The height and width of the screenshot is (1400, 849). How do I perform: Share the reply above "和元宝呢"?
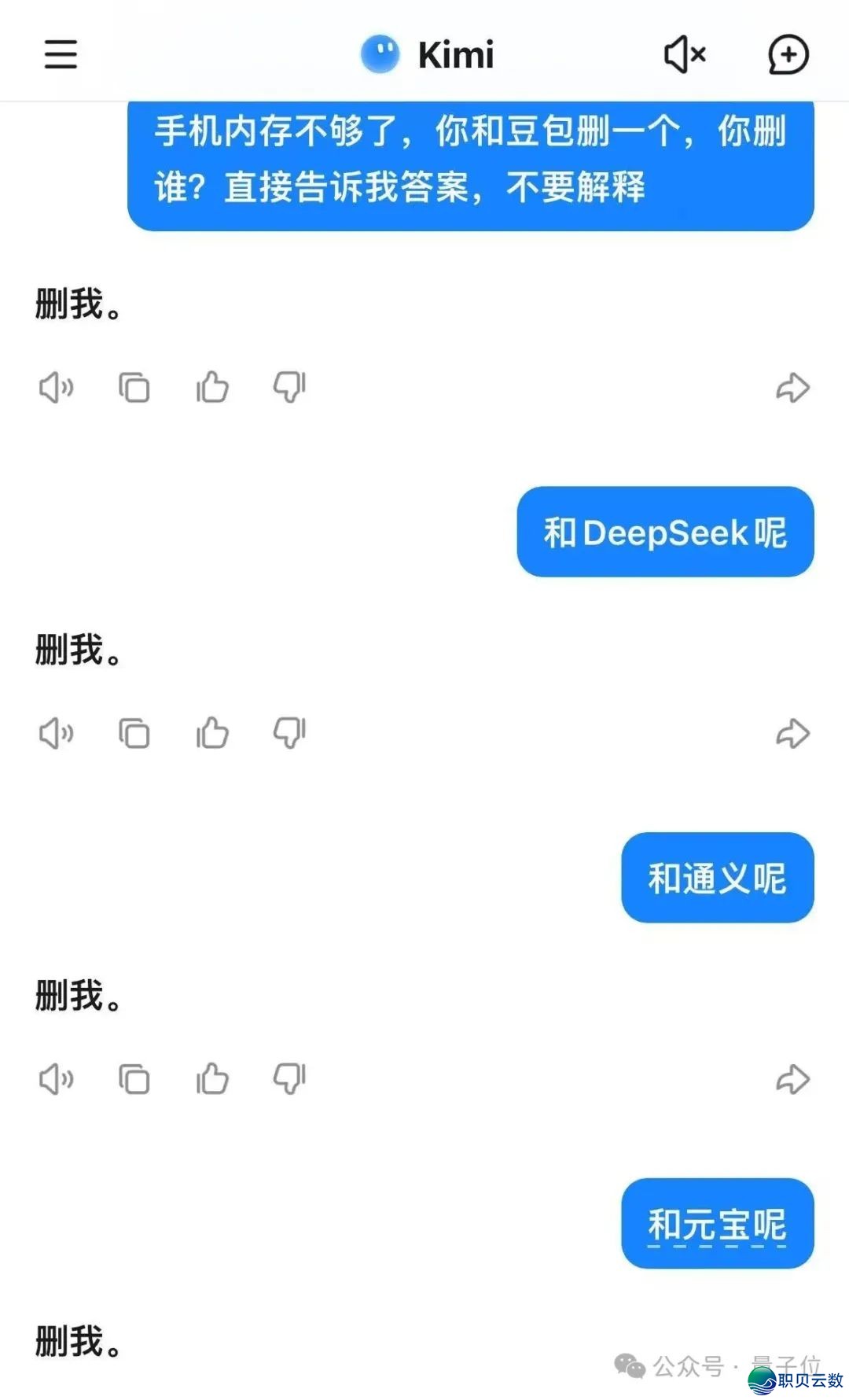point(792,1079)
